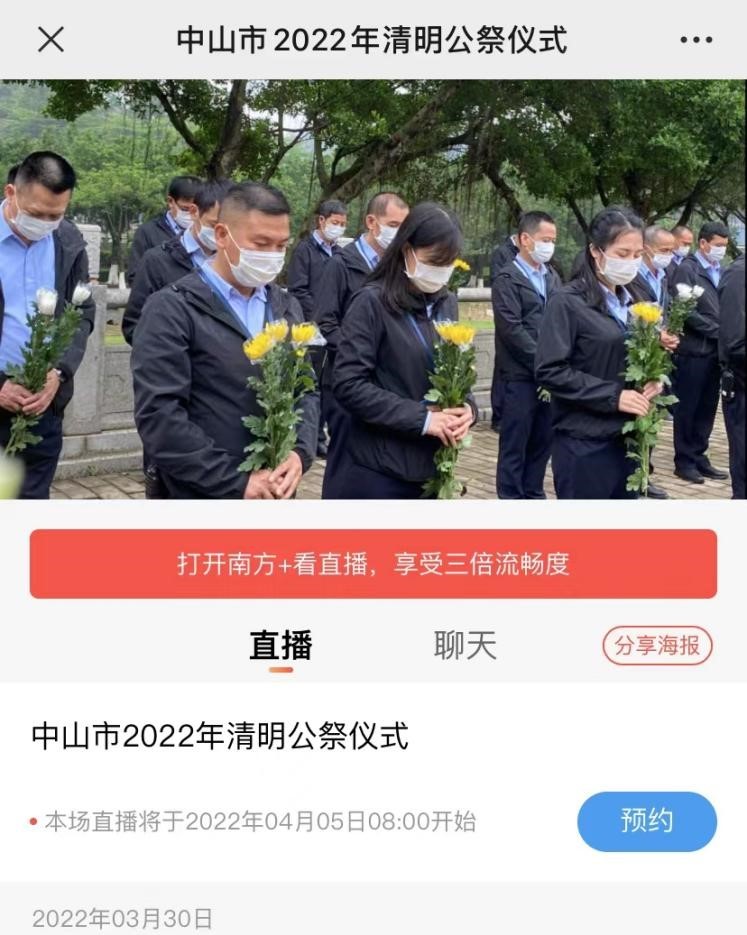Viewport: 747px width, 935px height.
Task: Switch to the 直播 tab
Action: click(x=281, y=646)
